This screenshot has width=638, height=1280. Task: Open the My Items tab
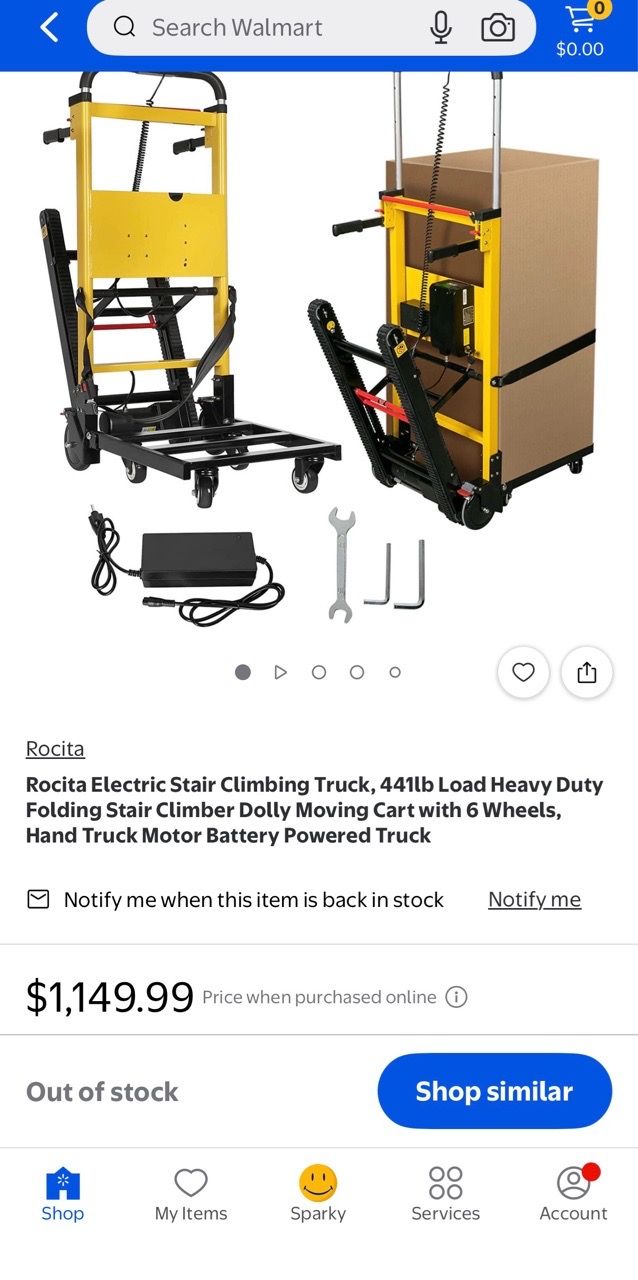[x=191, y=1195]
